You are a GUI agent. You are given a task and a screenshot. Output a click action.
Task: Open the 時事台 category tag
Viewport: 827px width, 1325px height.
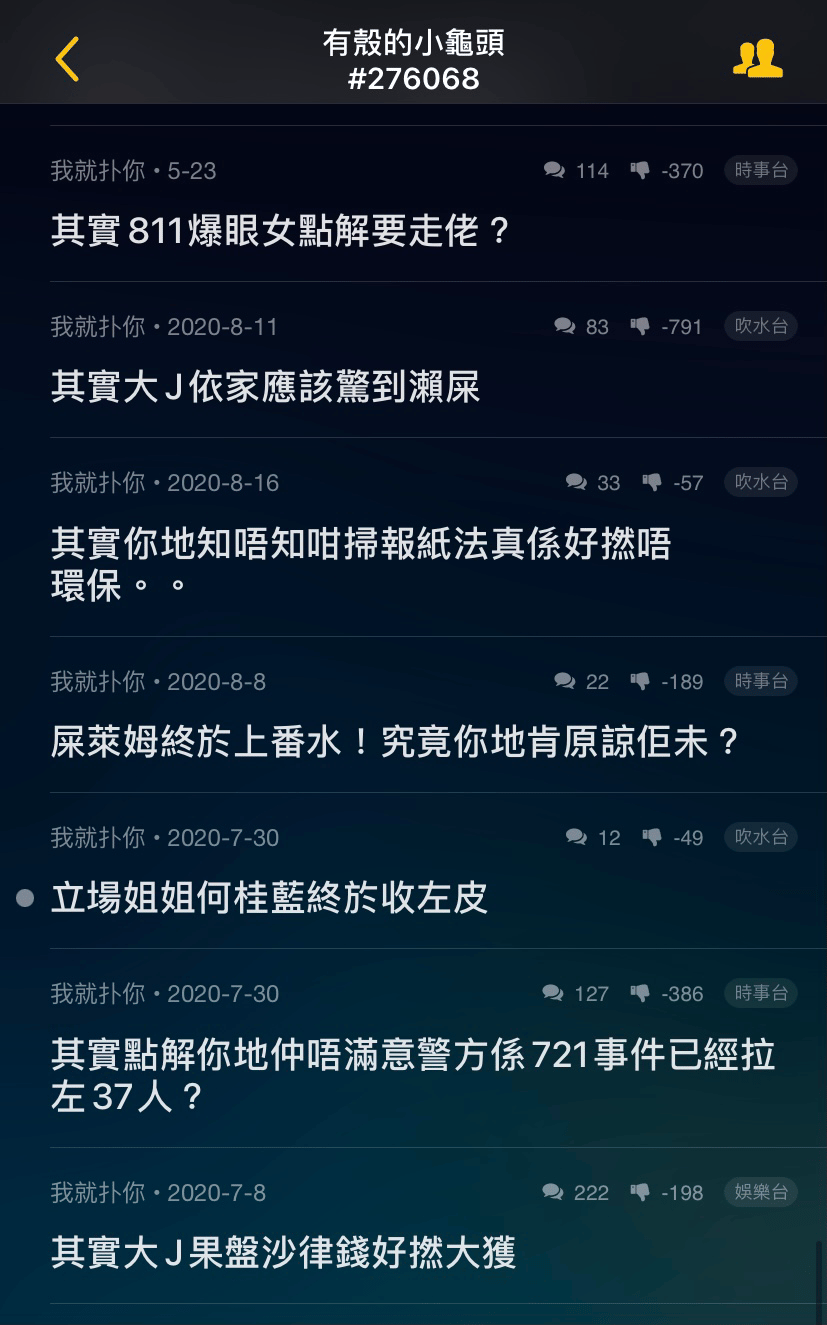click(760, 170)
